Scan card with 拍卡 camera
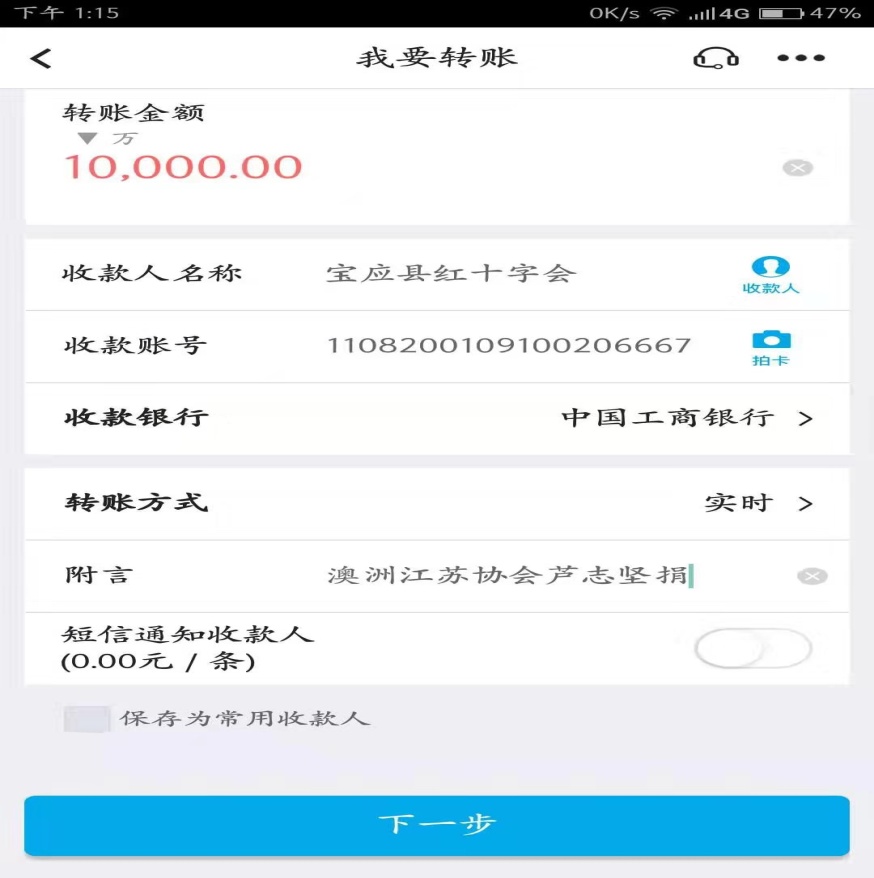 [x=770, y=347]
